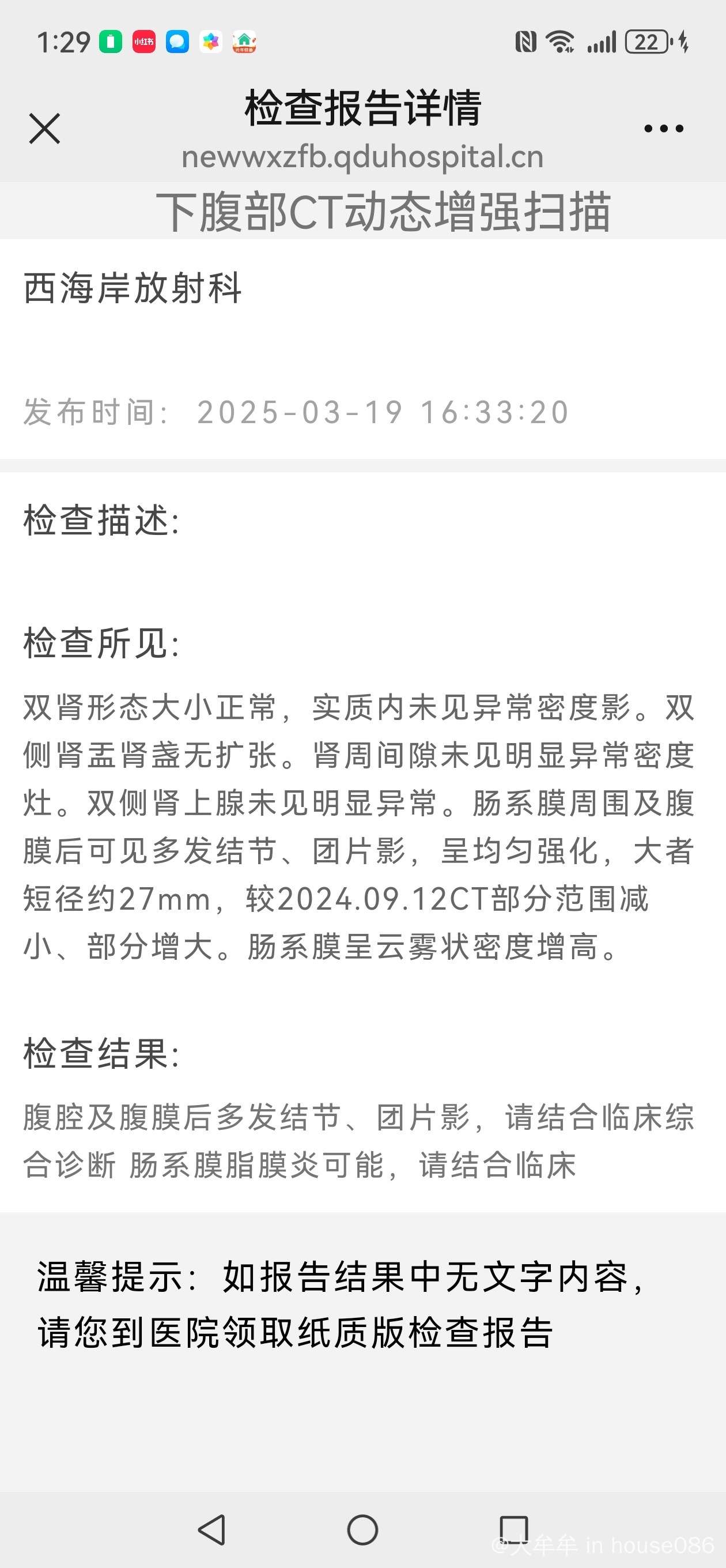Open the recent apps view
The height and width of the screenshot is (1568, 726).
pyautogui.click(x=513, y=1529)
